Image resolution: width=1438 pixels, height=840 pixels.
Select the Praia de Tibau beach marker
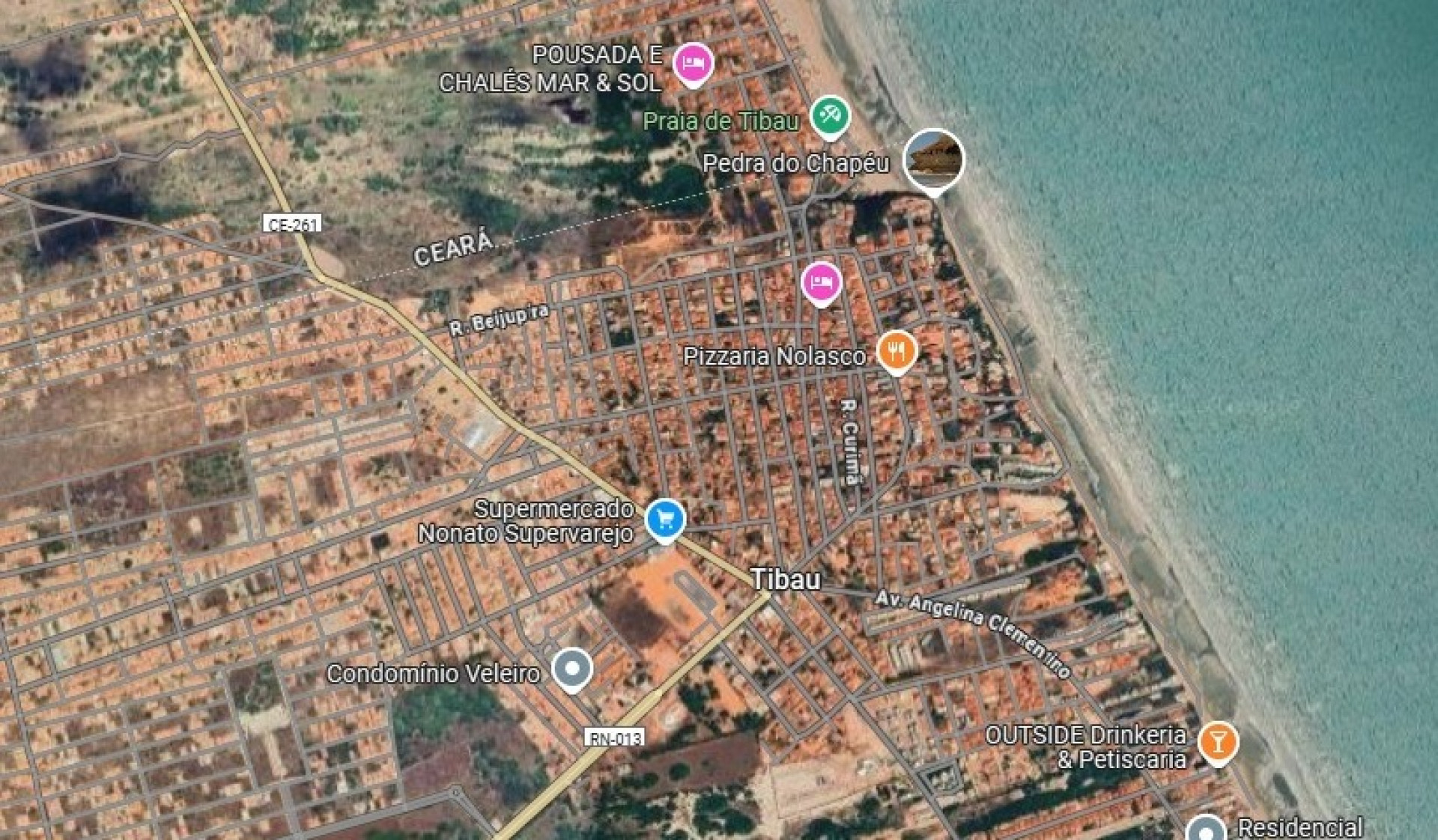pos(830,116)
